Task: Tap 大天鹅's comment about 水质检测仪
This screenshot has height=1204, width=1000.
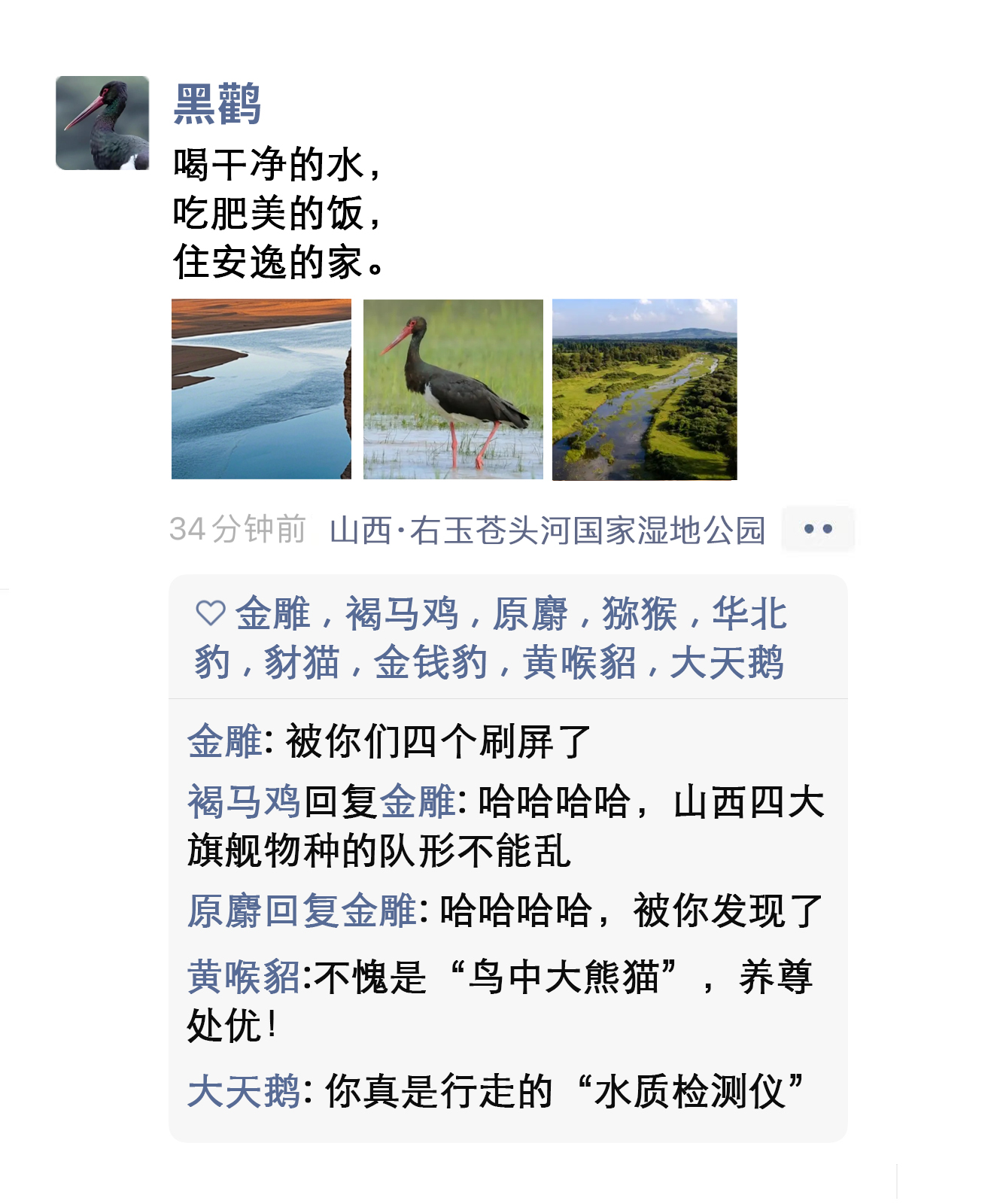Action: tap(564, 1092)
